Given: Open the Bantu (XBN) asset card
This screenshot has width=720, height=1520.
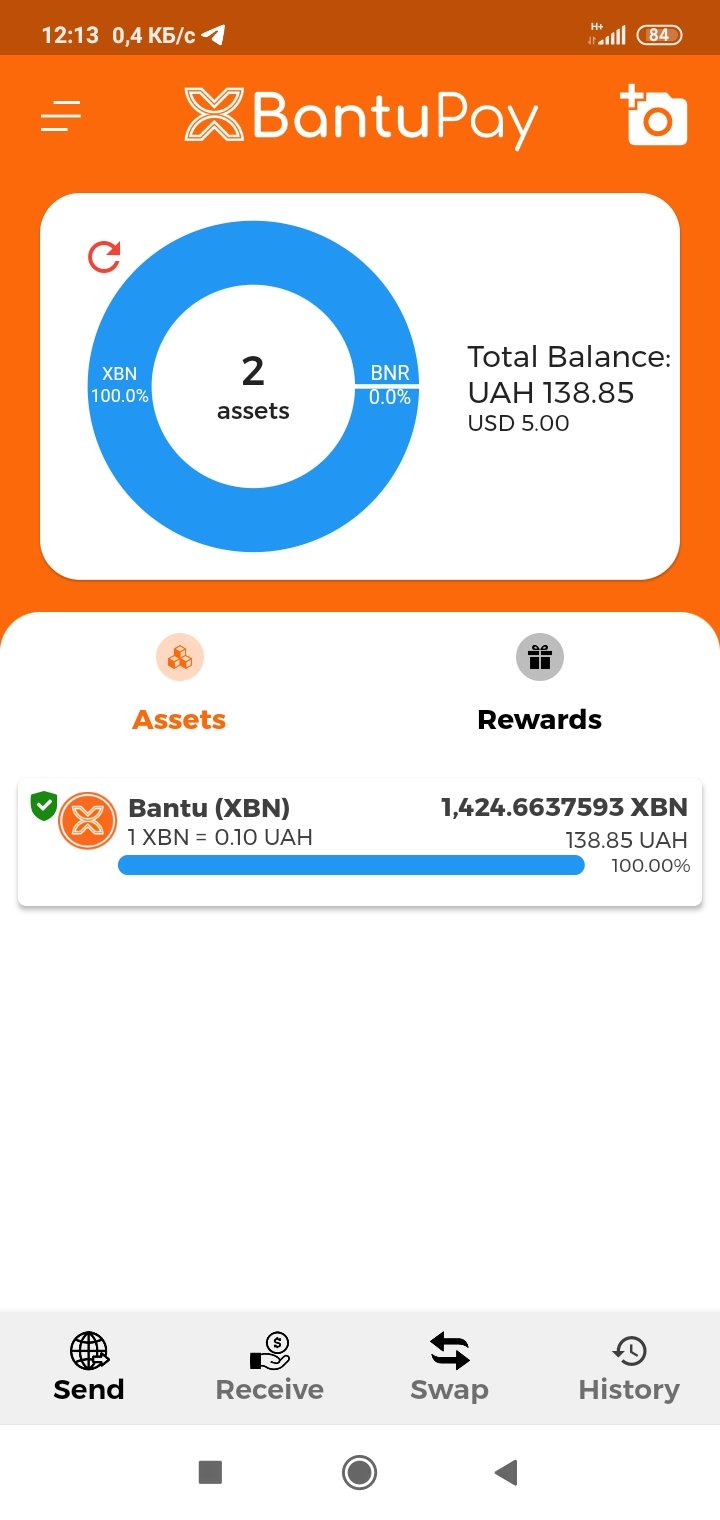Looking at the screenshot, I should (x=360, y=842).
